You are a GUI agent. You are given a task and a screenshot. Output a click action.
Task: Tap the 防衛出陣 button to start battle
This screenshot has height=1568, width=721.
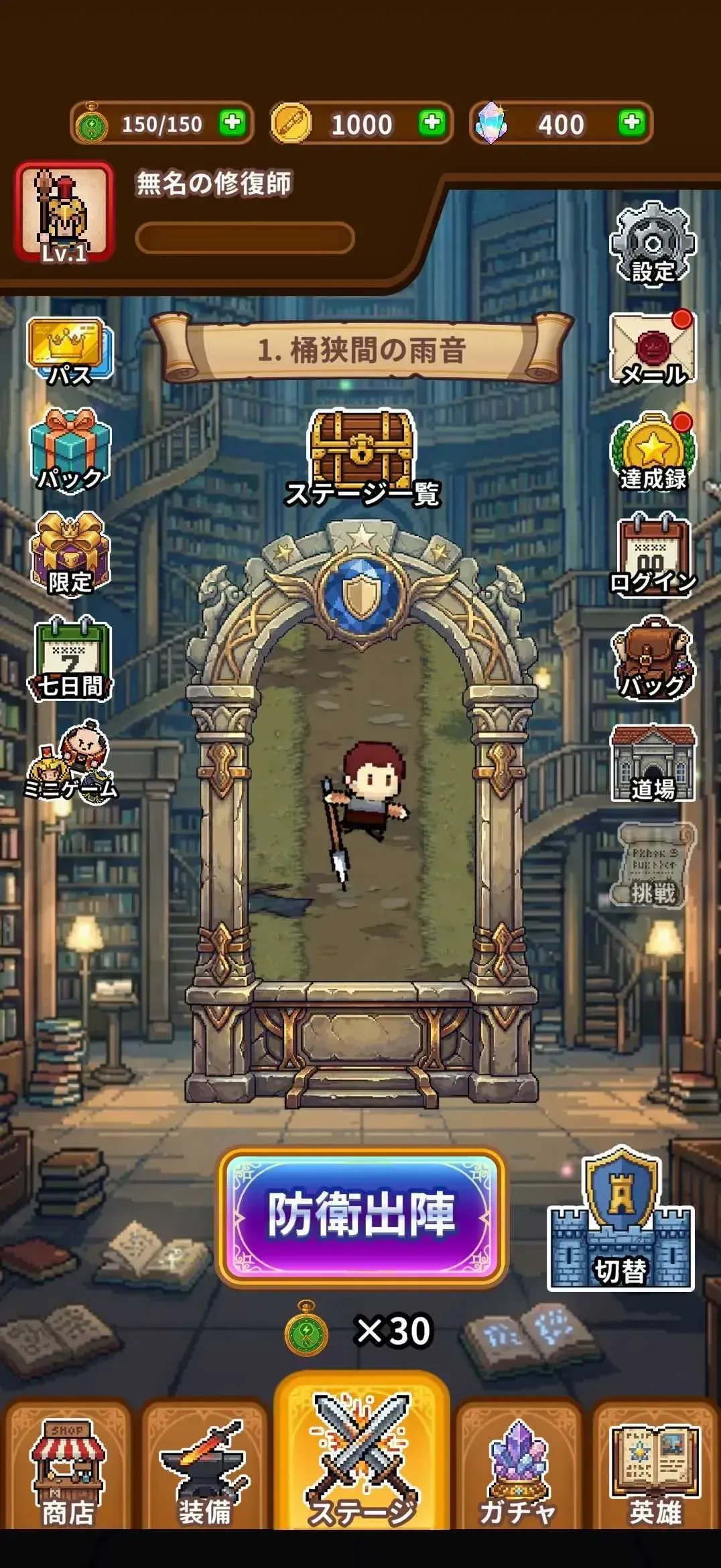[x=362, y=1218]
